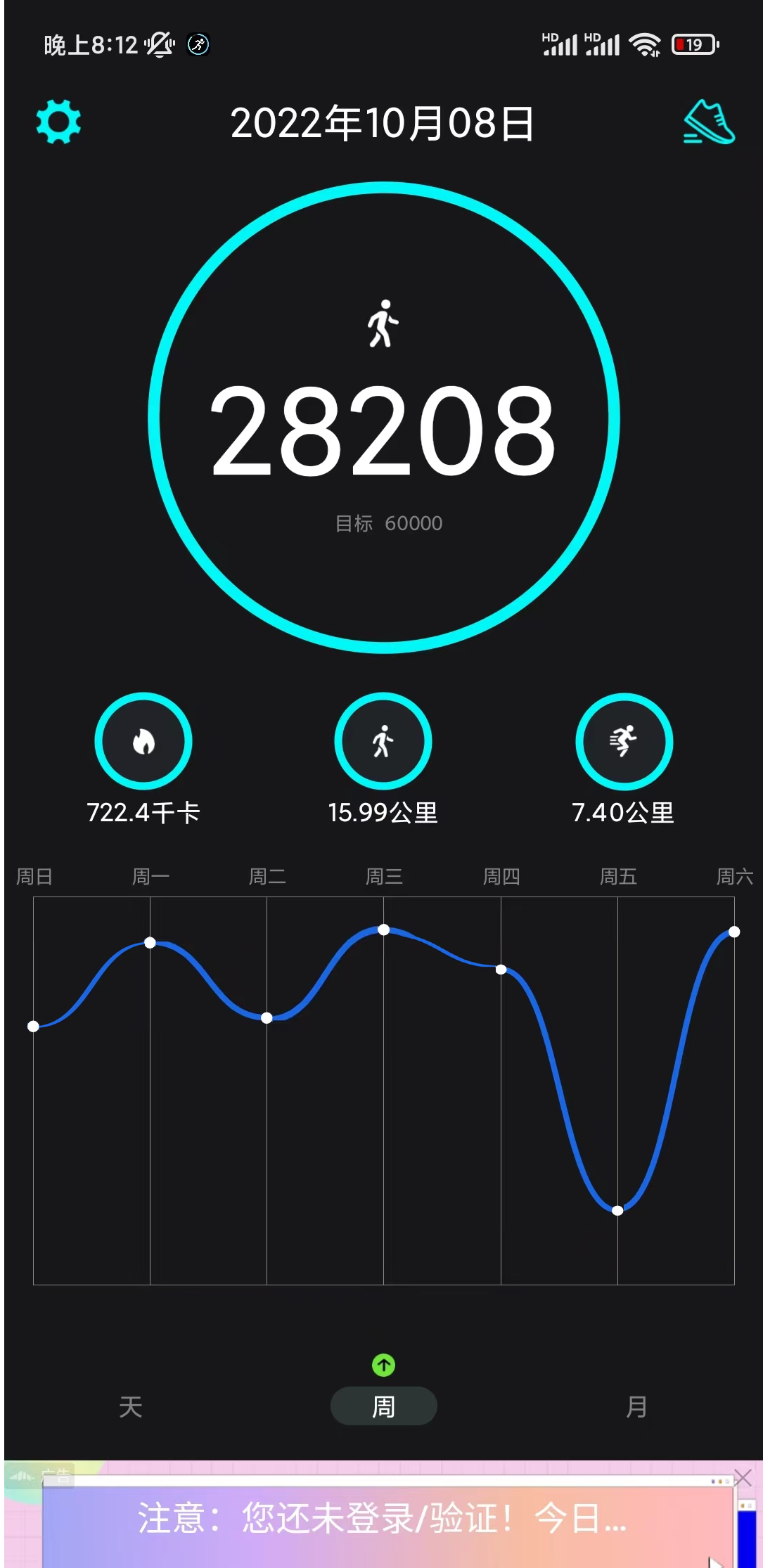Open the running shoe icon
763x1568 pixels.
709,122
